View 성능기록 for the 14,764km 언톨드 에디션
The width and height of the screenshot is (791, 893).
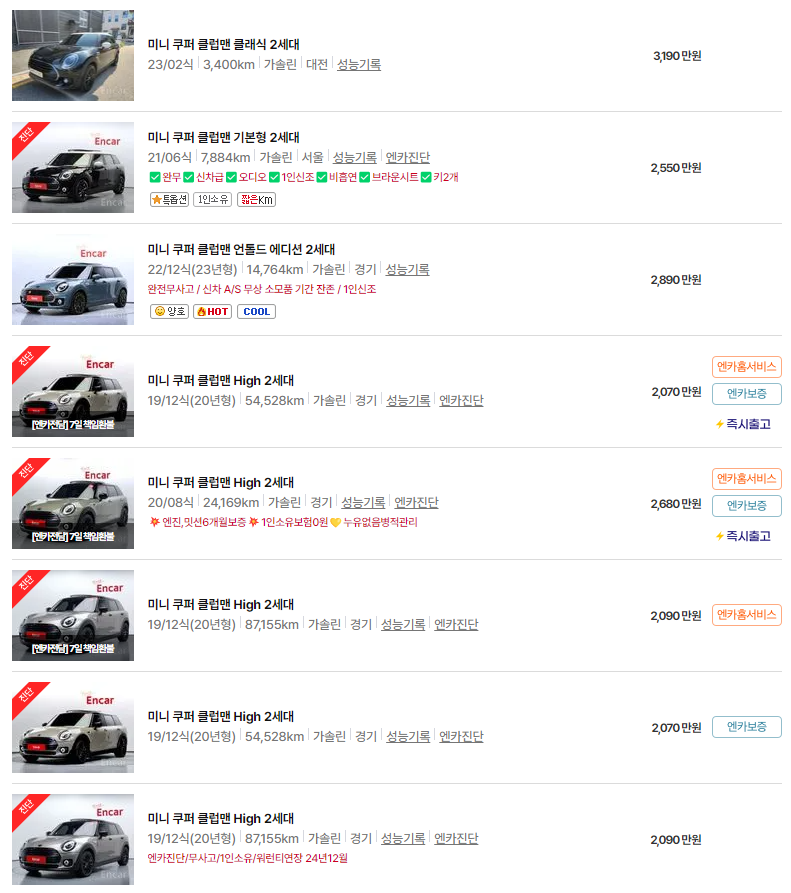pos(407,270)
